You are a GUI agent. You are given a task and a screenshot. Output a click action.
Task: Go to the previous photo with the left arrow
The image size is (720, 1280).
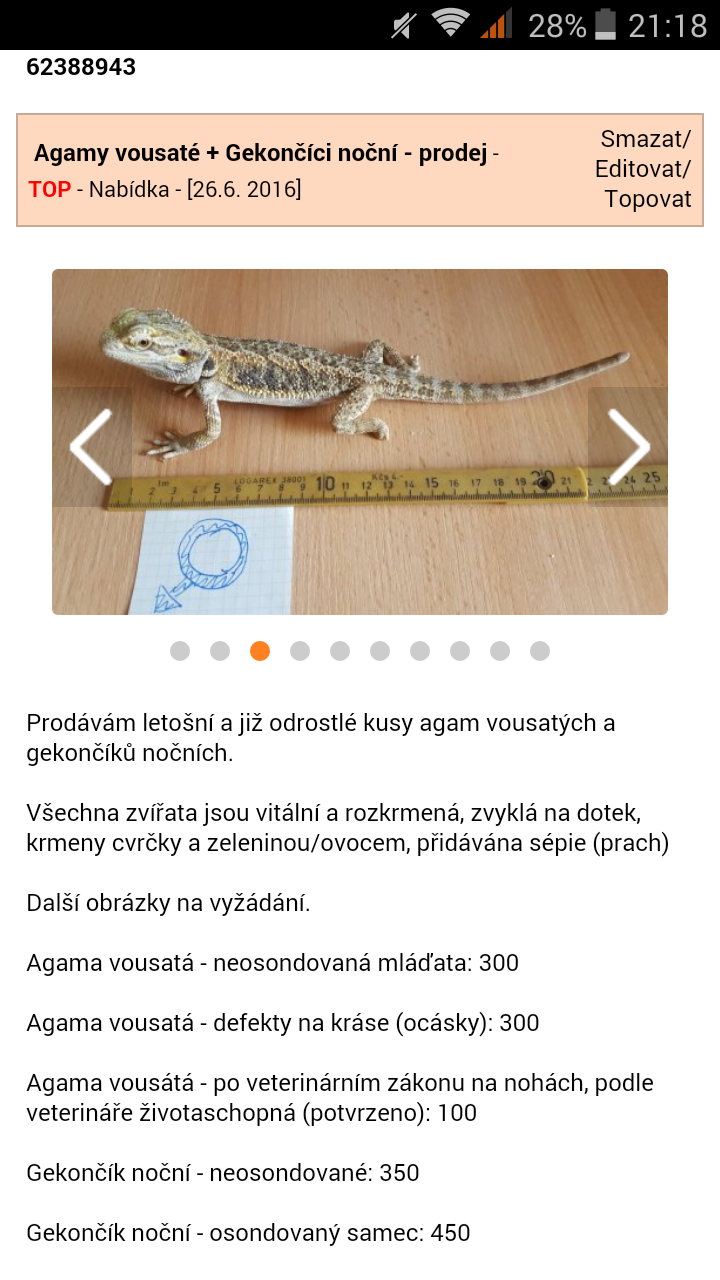(x=91, y=446)
